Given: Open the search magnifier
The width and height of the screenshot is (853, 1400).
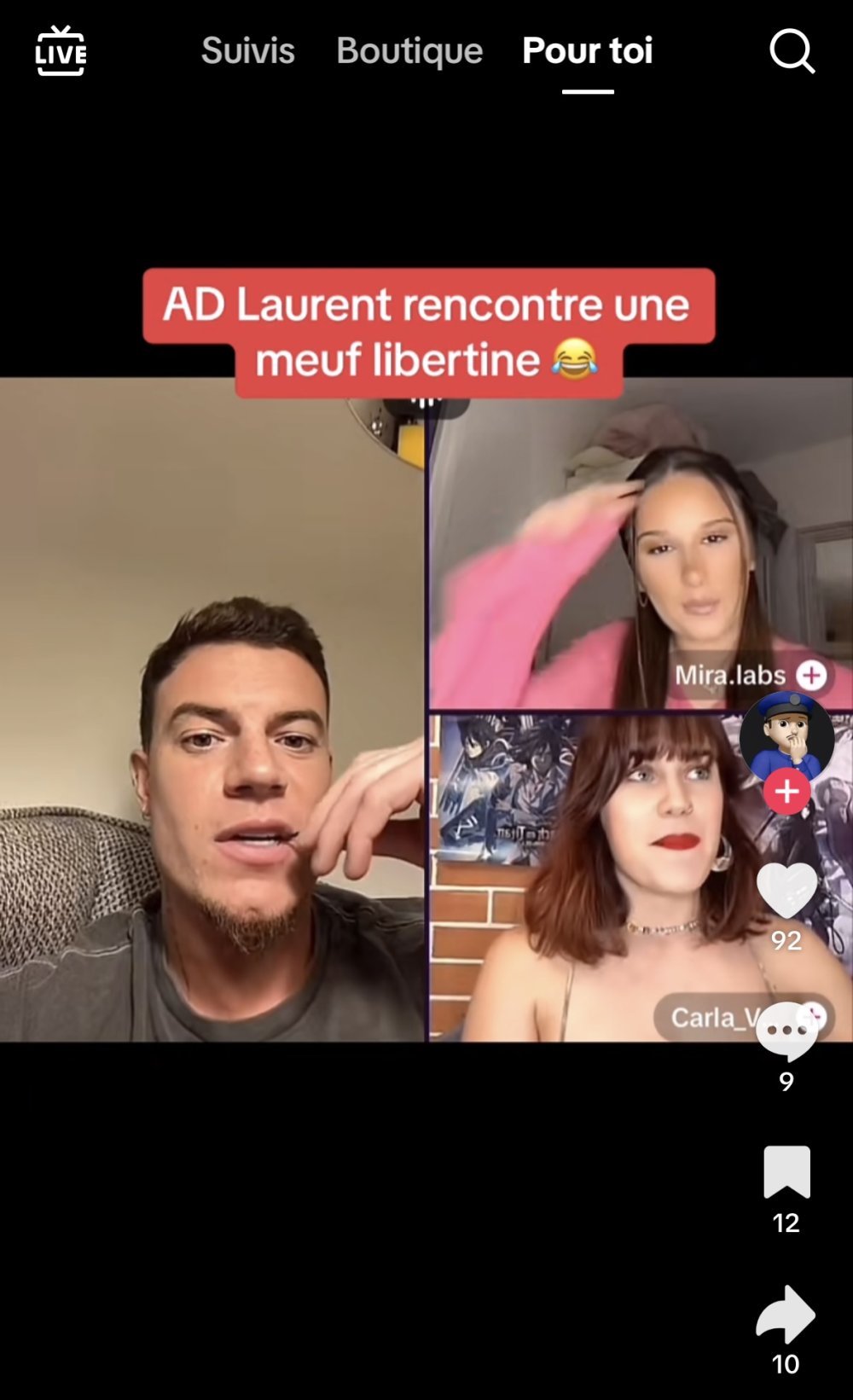Looking at the screenshot, I should click(x=792, y=52).
